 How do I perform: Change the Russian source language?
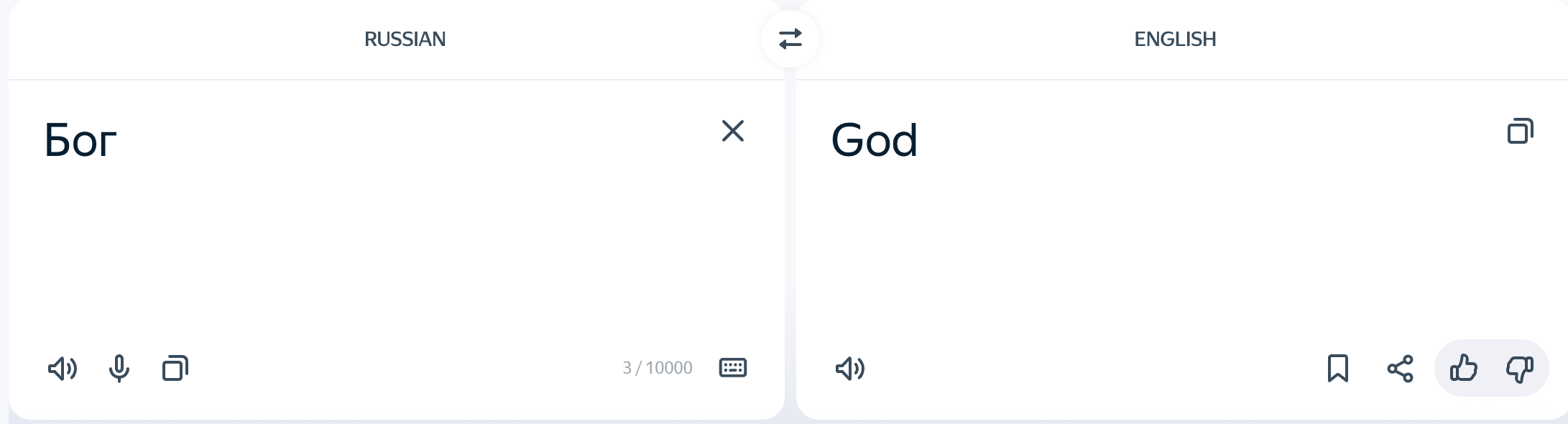point(405,39)
